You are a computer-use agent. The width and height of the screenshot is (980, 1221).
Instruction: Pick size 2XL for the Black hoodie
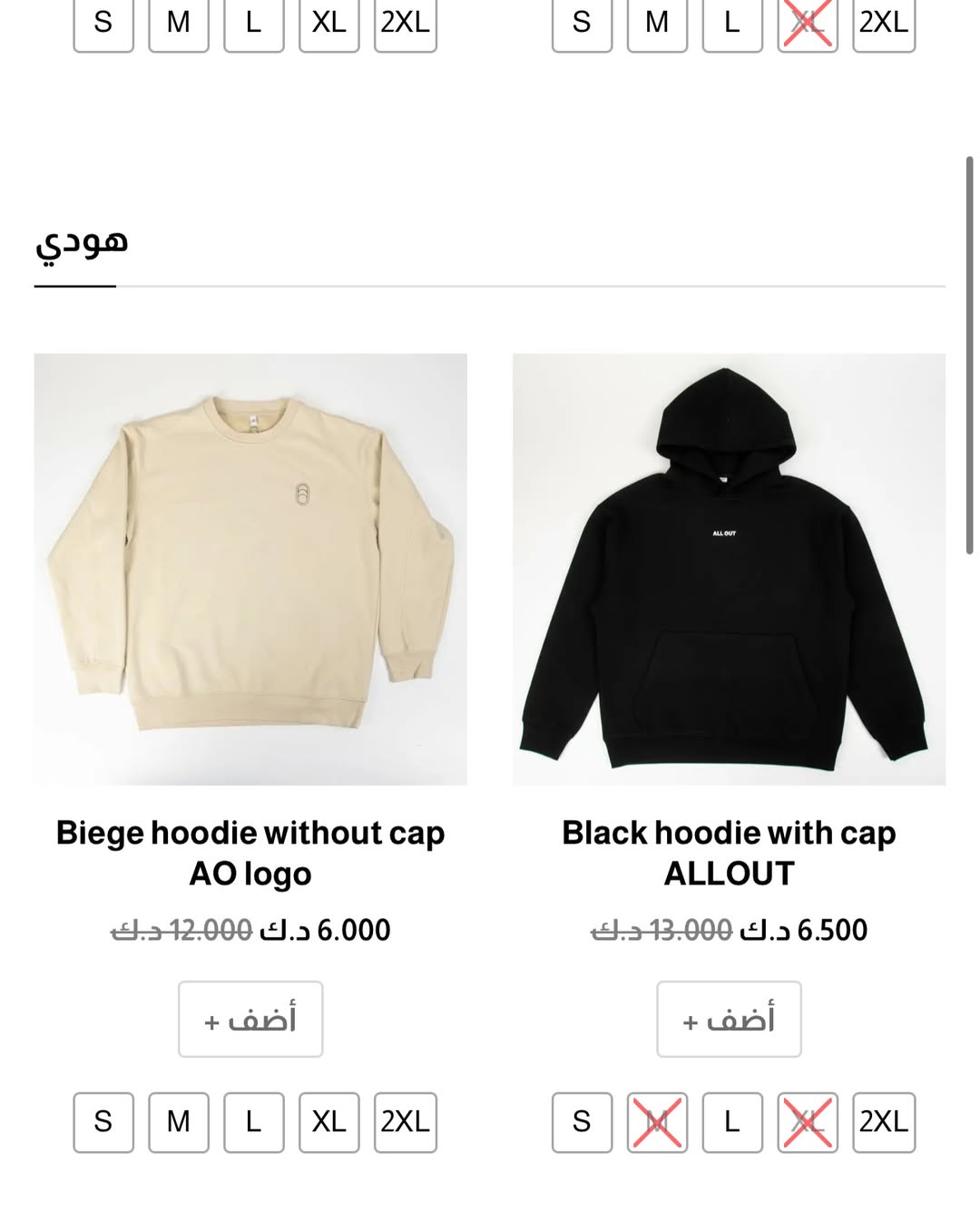[884, 1122]
